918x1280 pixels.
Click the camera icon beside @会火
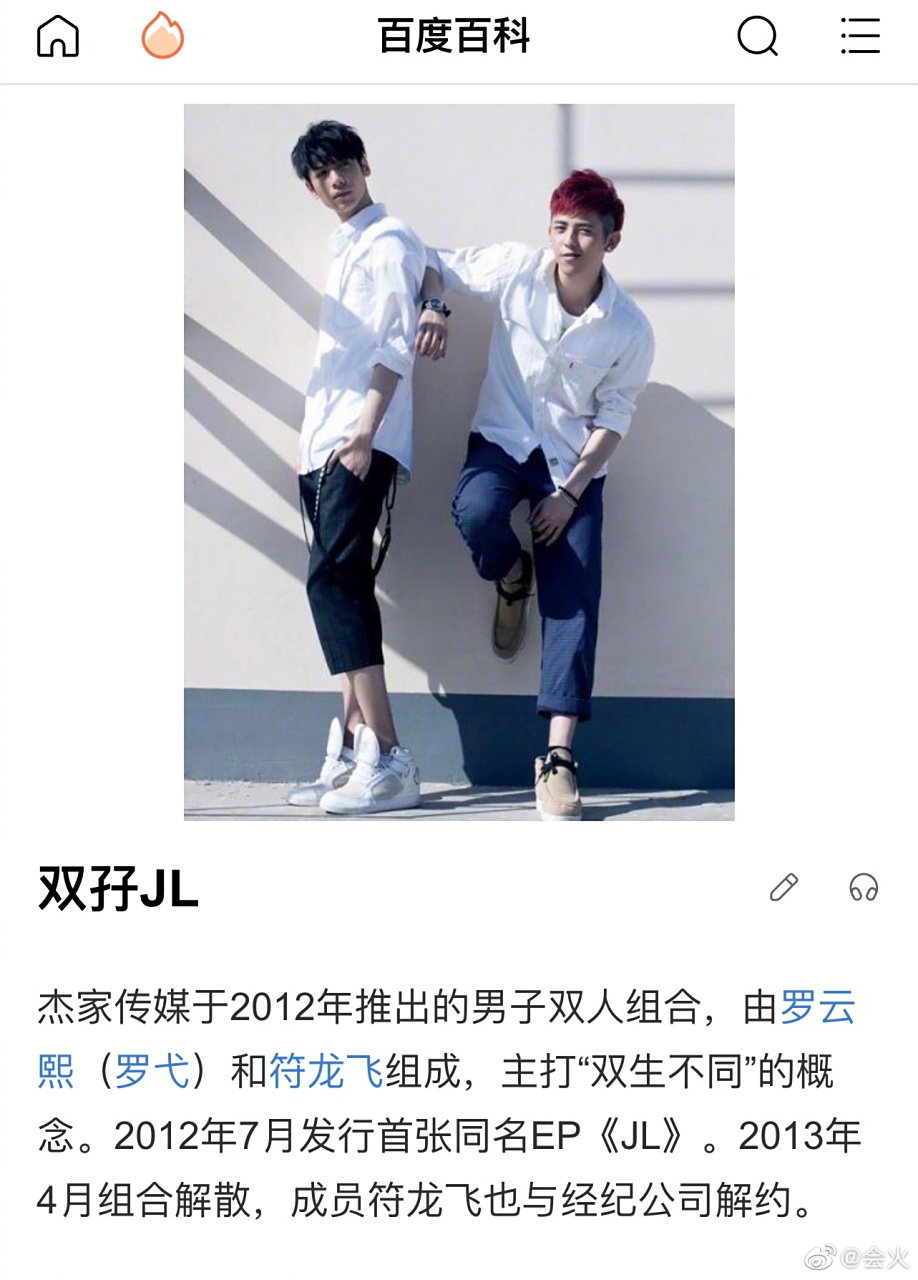point(819,1256)
